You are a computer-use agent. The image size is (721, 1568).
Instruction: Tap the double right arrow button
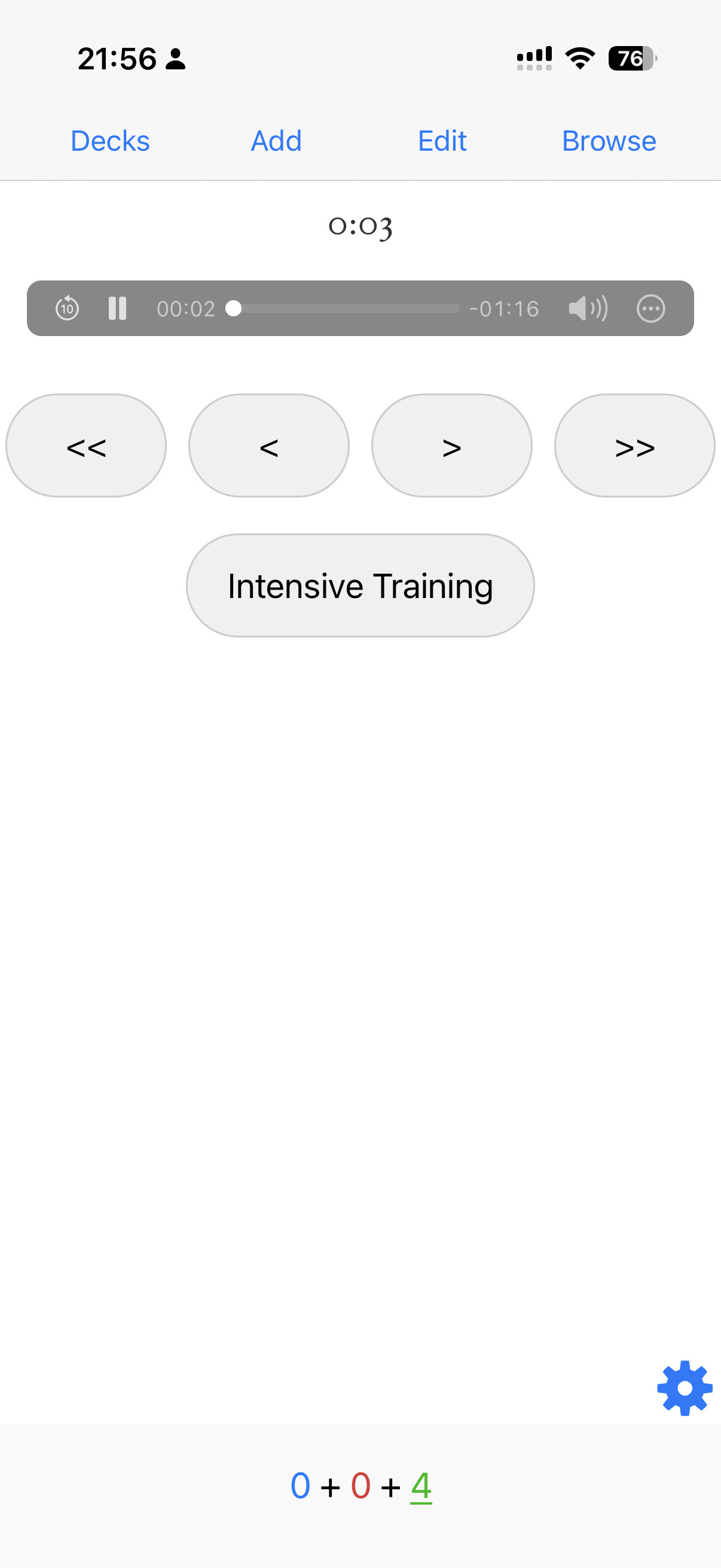click(x=634, y=446)
